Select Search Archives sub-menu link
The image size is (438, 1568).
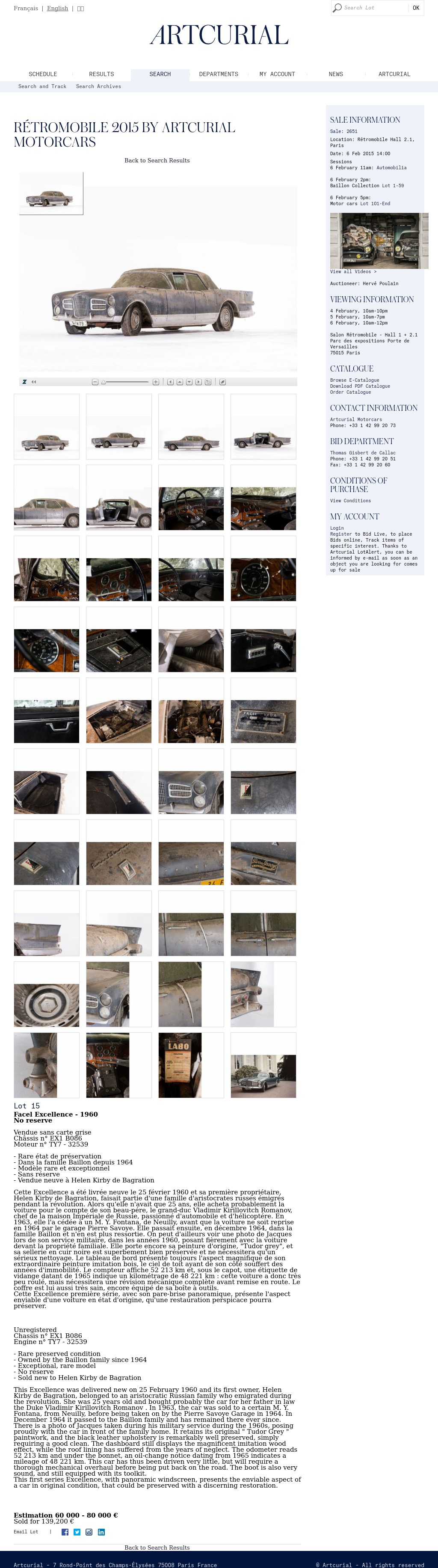[x=98, y=86]
